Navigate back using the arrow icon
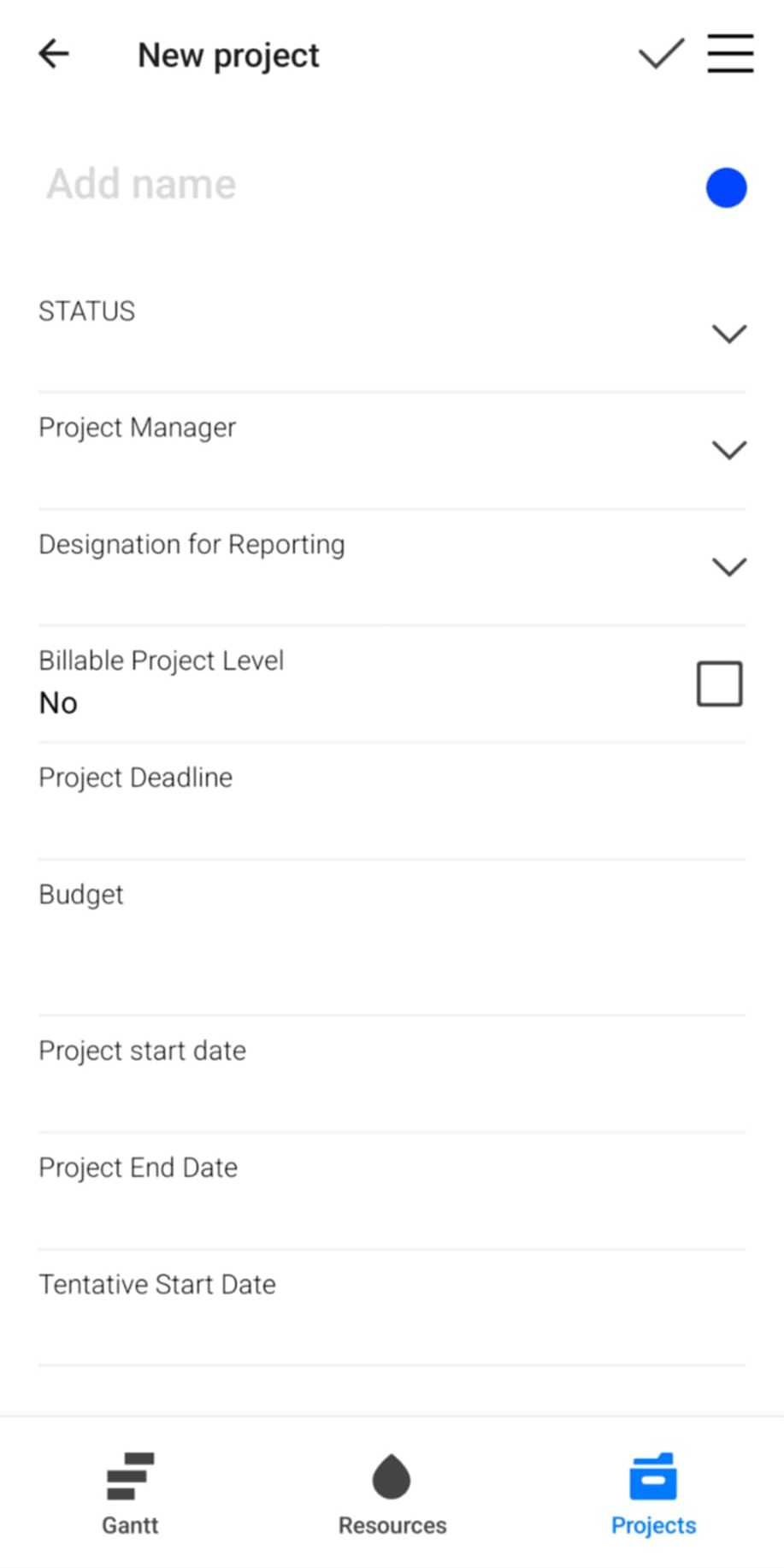784x1568 pixels. click(x=53, y=54)
